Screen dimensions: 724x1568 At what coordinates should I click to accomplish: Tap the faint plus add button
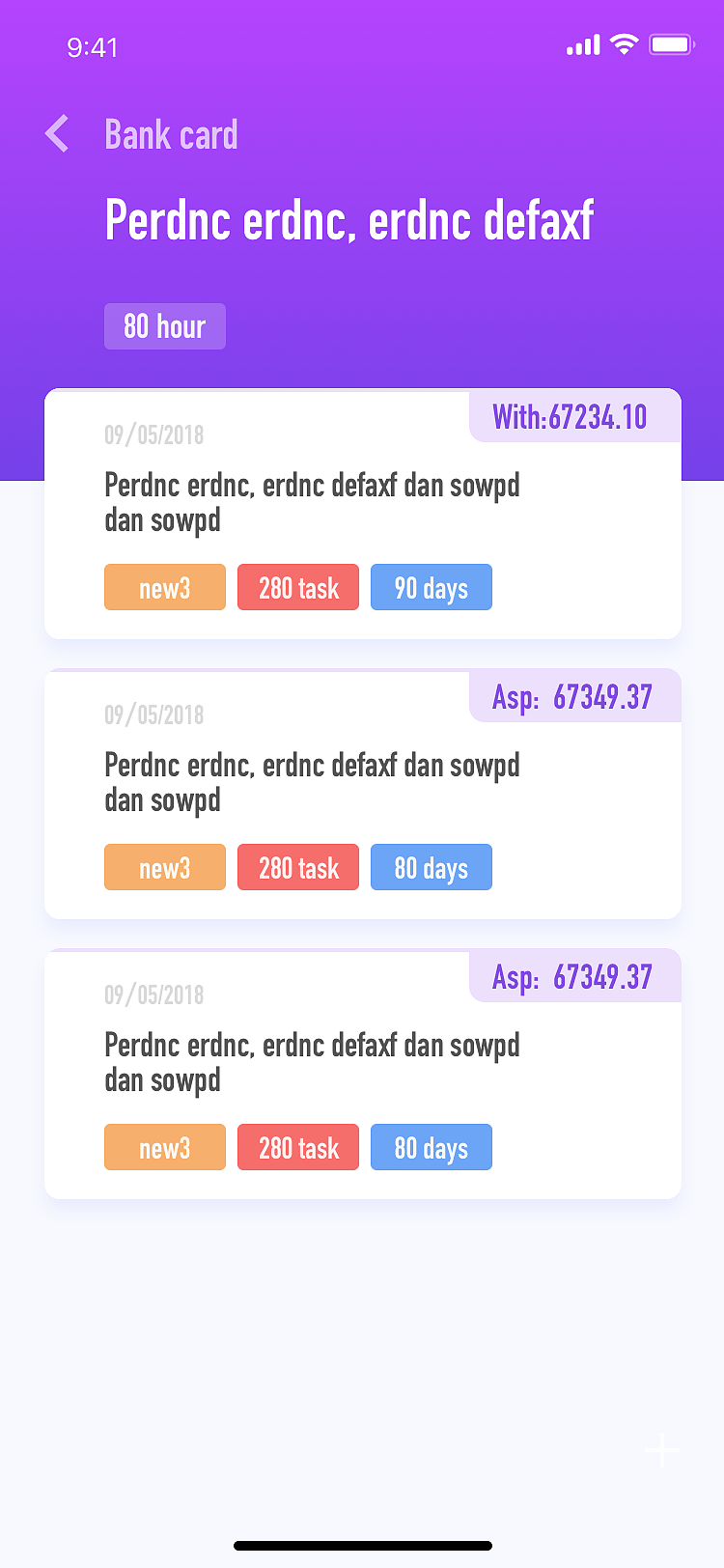pos(662,1450)
